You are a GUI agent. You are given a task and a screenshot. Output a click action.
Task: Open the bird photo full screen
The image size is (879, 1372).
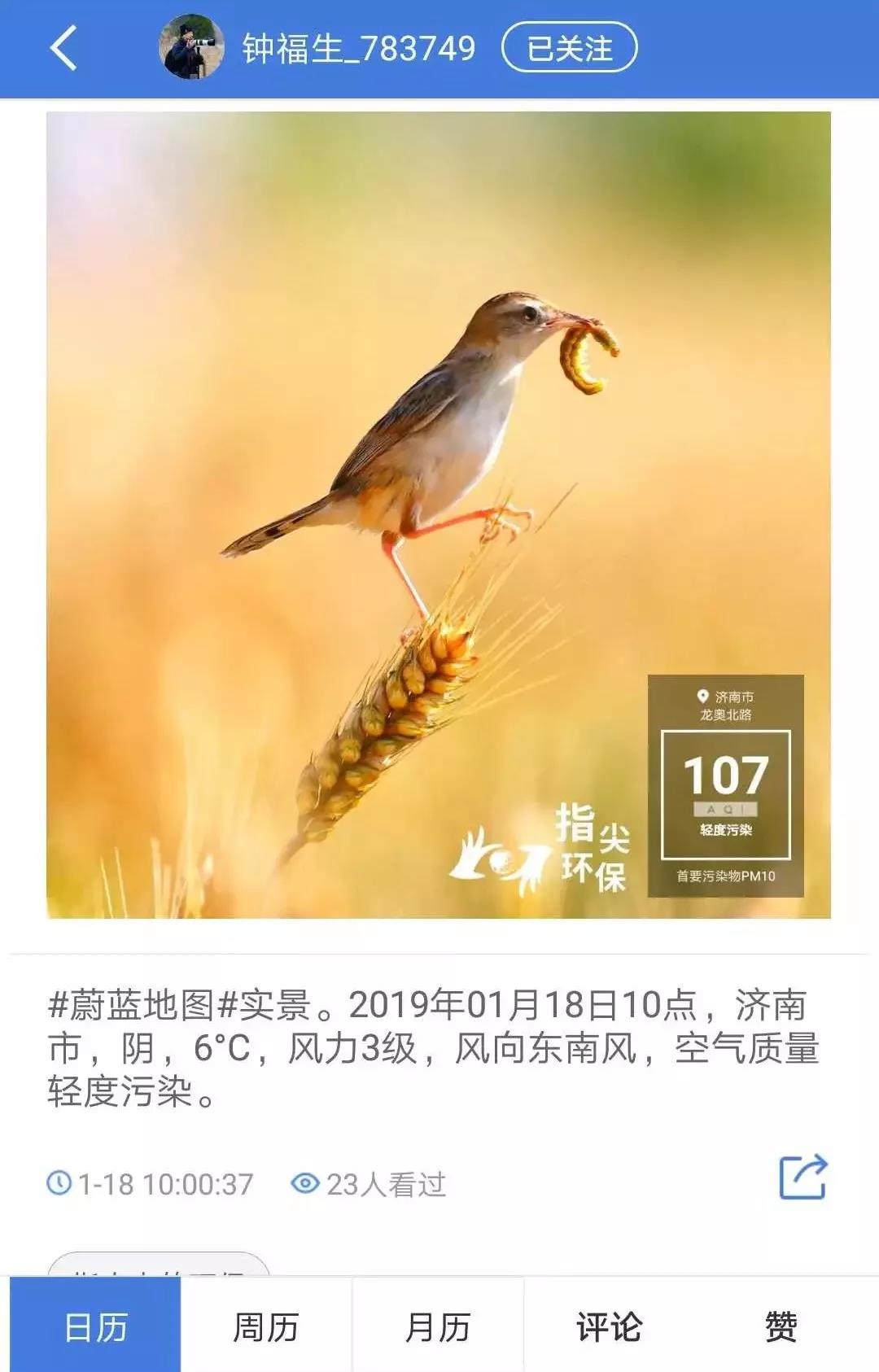pos(438,514)
